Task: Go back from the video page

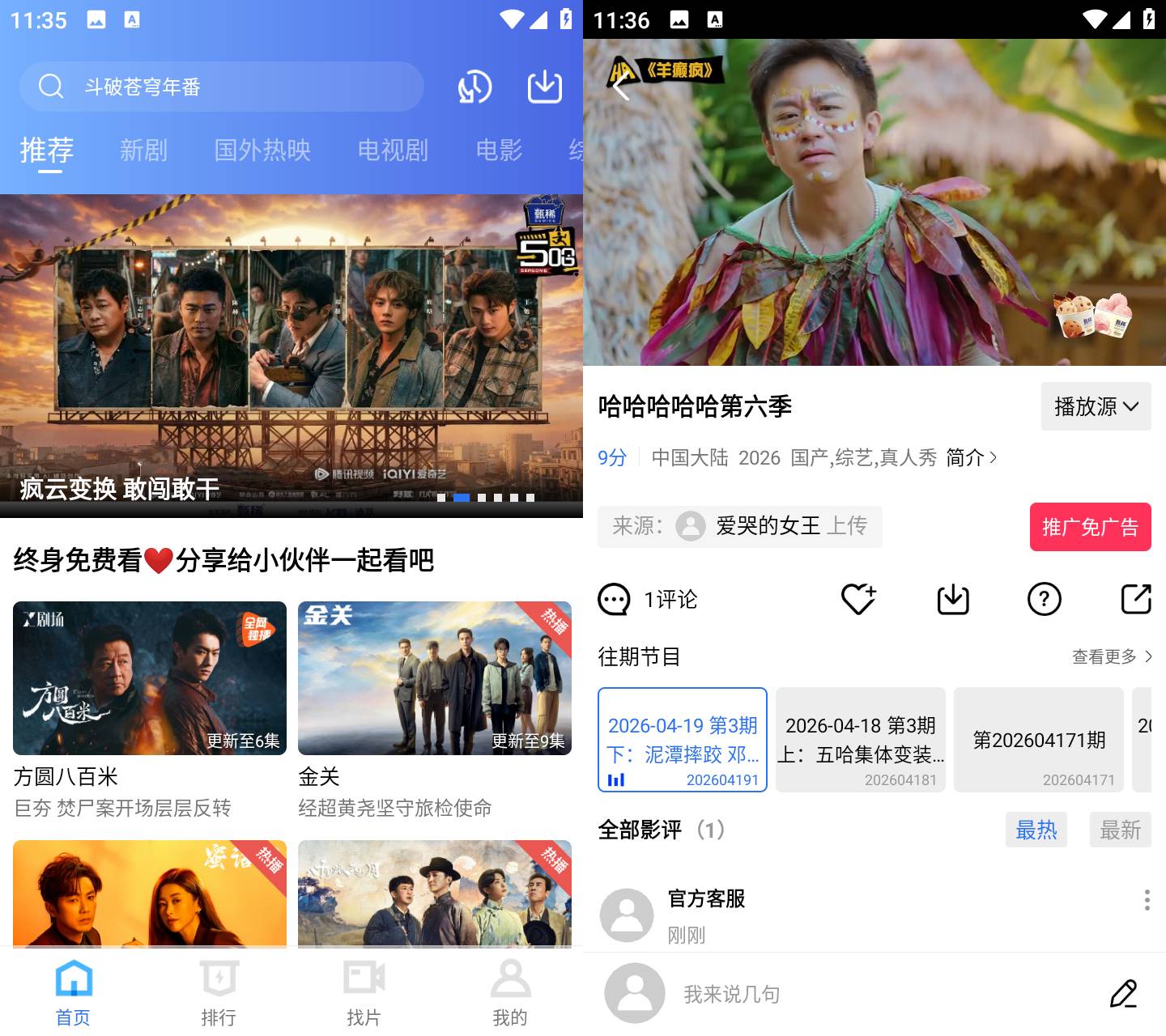Action: tap(622, 85)
